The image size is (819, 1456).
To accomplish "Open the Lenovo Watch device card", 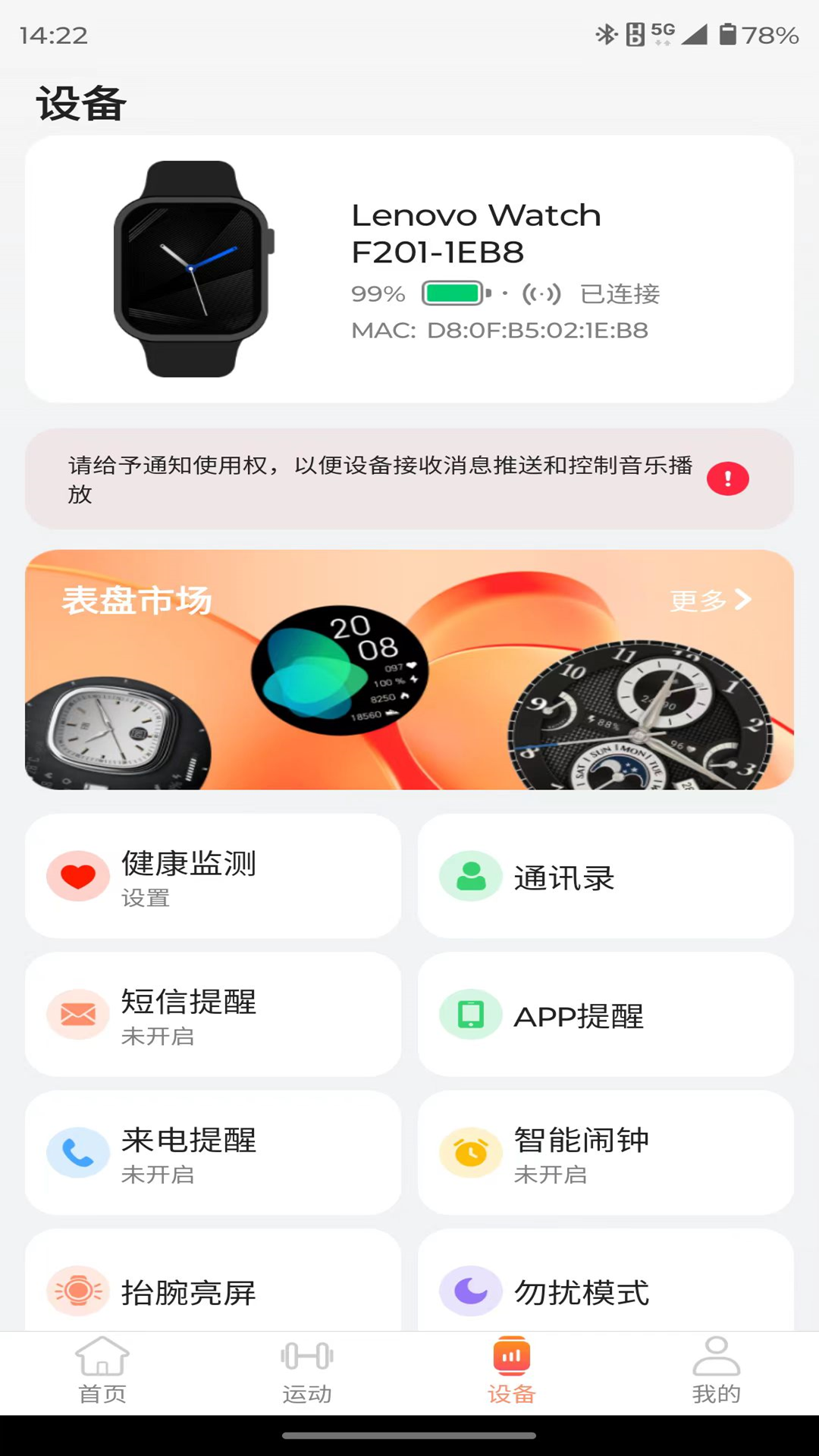I will click(x=409, y=269).
